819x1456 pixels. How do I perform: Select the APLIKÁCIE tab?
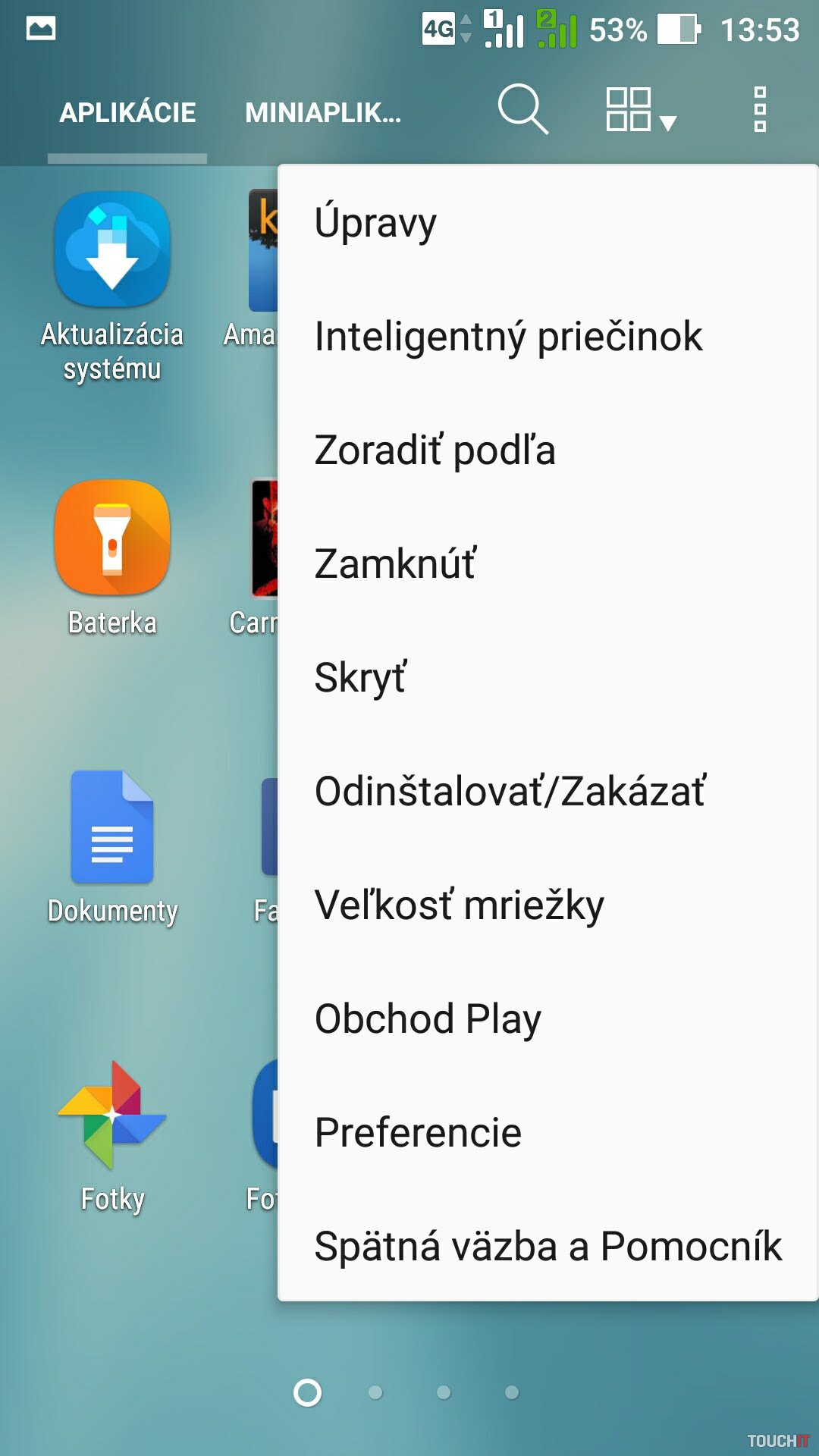coord(127,113)
